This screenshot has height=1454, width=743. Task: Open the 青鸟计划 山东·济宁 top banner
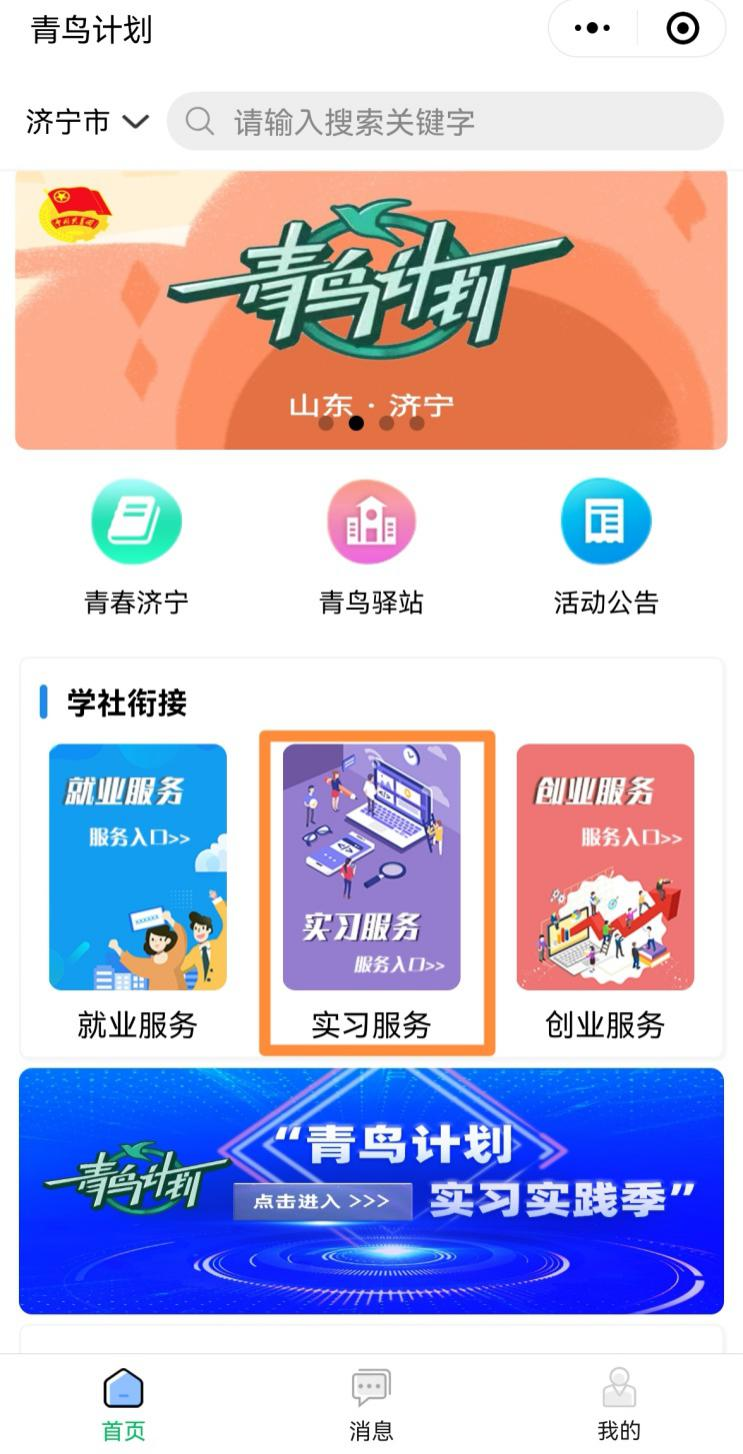[371, 309]
